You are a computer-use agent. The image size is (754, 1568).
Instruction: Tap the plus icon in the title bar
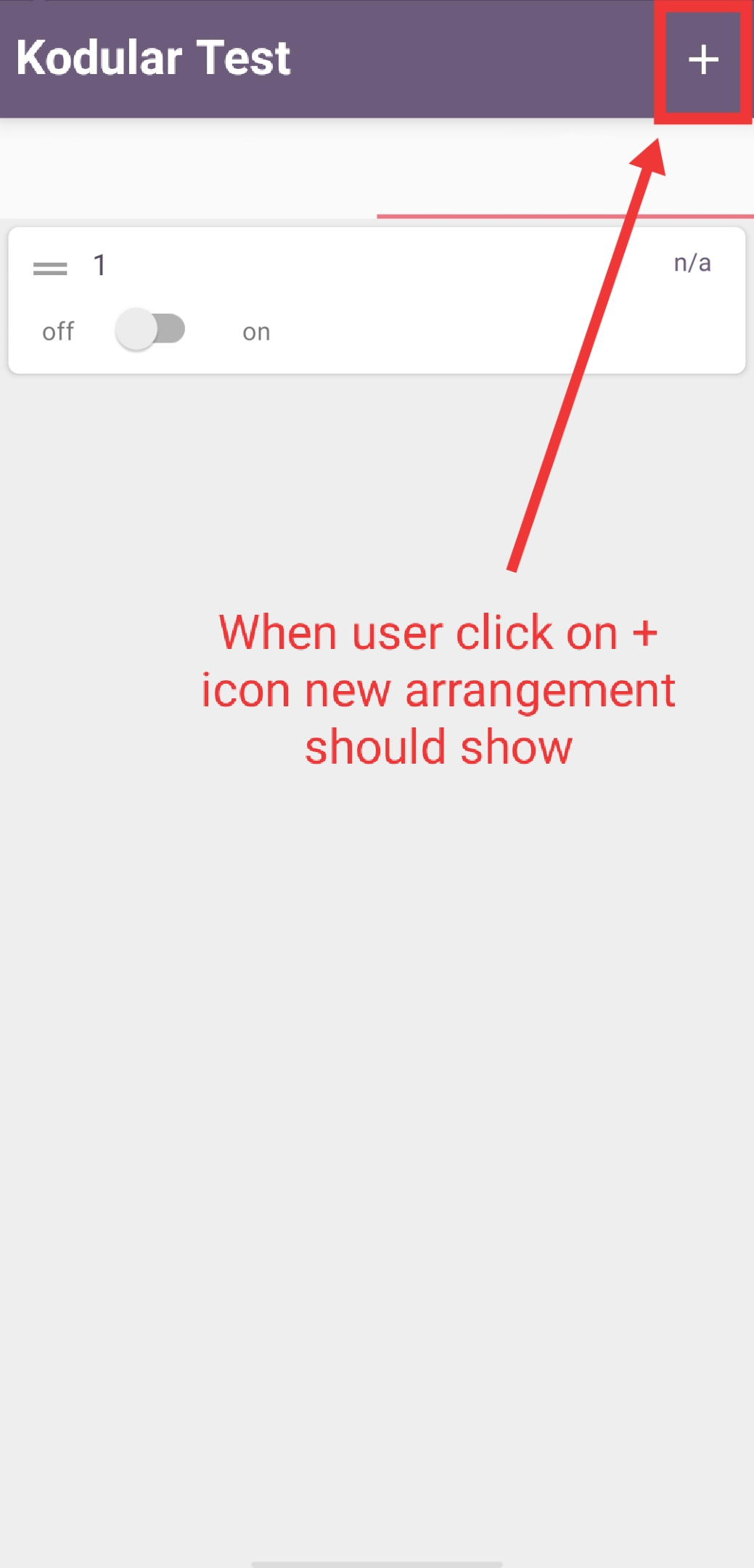(702, 60)
